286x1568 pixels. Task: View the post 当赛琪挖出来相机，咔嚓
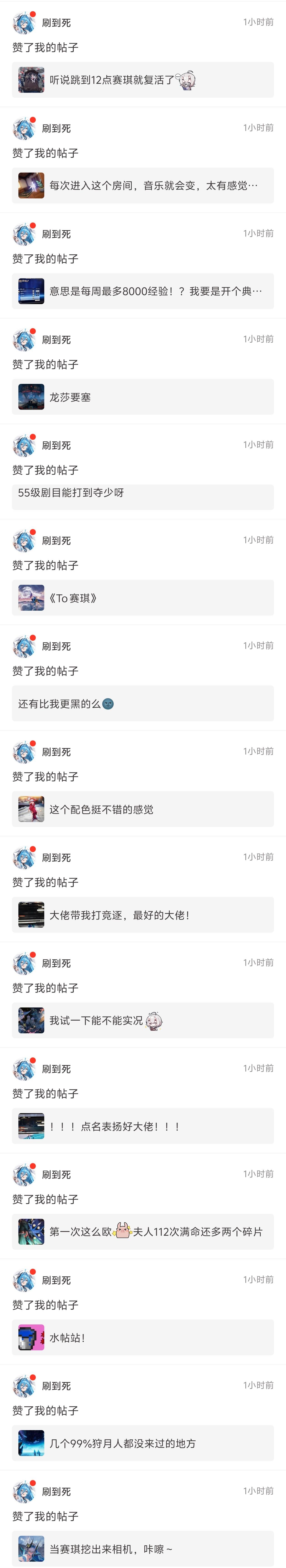click(143, 1548)
